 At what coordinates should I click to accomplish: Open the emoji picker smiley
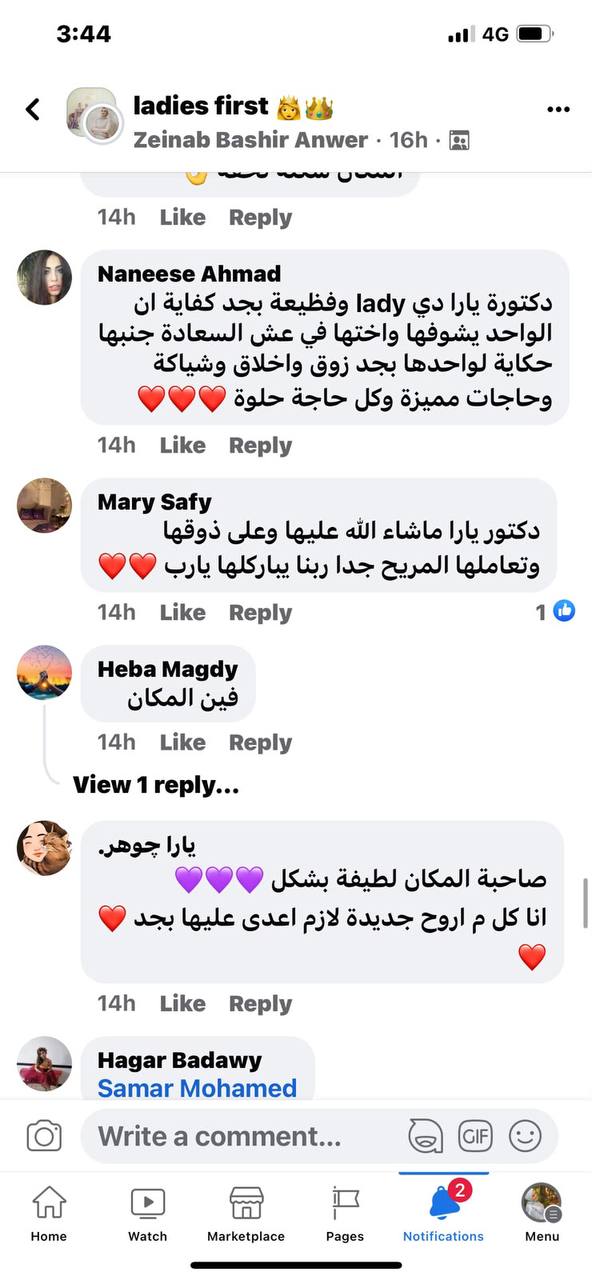point(525,1136)
